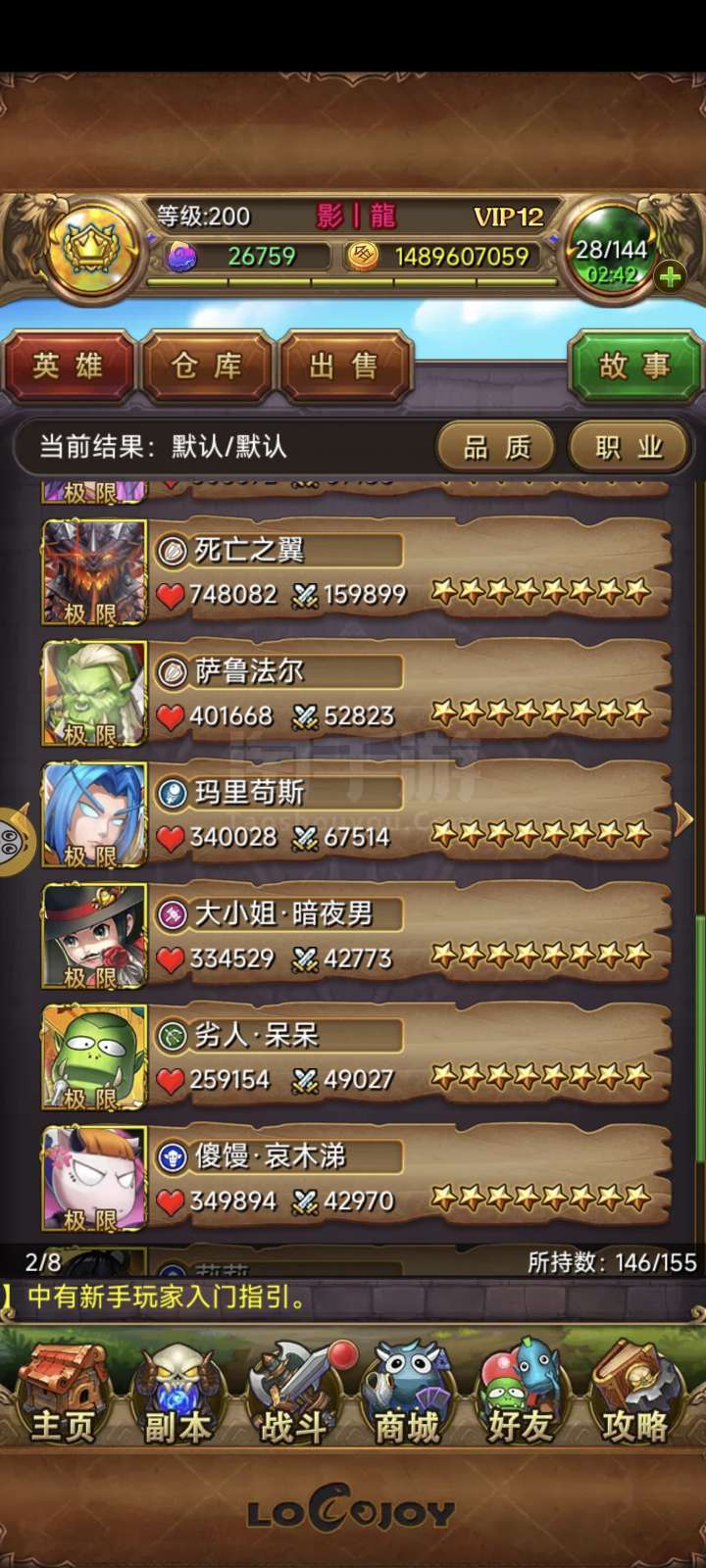The height and width of the screenshot is (1568, 706).
Task: Filter heroes by 职业
Action: 629,448
